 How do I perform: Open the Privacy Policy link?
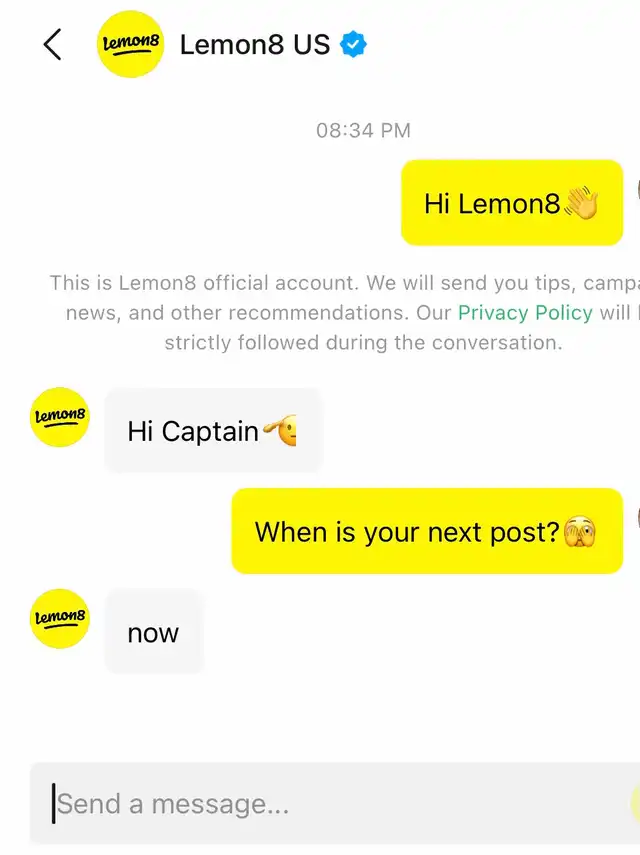525,313
